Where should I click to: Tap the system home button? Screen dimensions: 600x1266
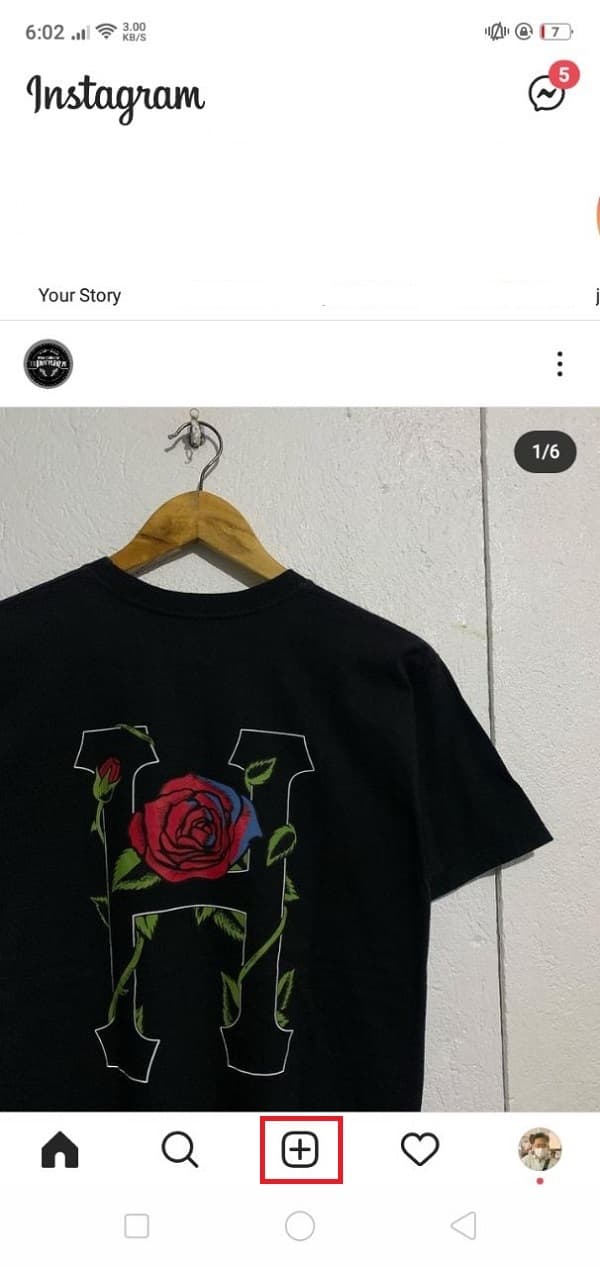point(300,1225)
